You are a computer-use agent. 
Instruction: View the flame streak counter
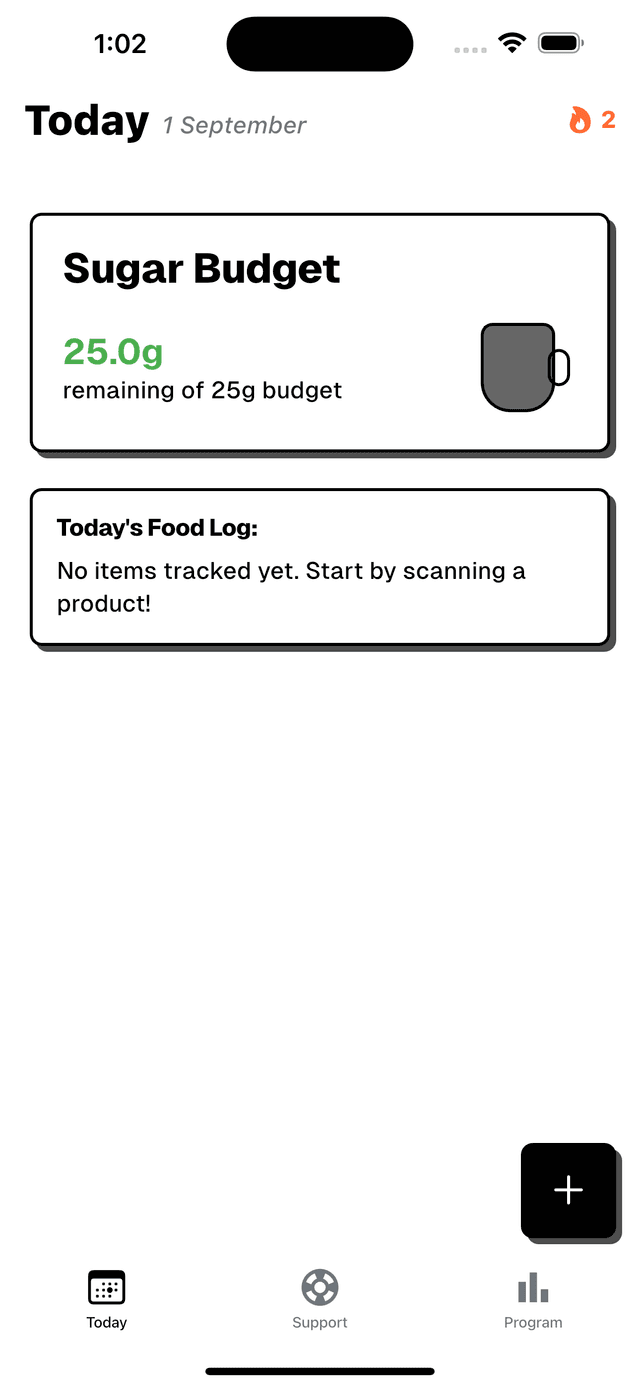click(592, 121)
